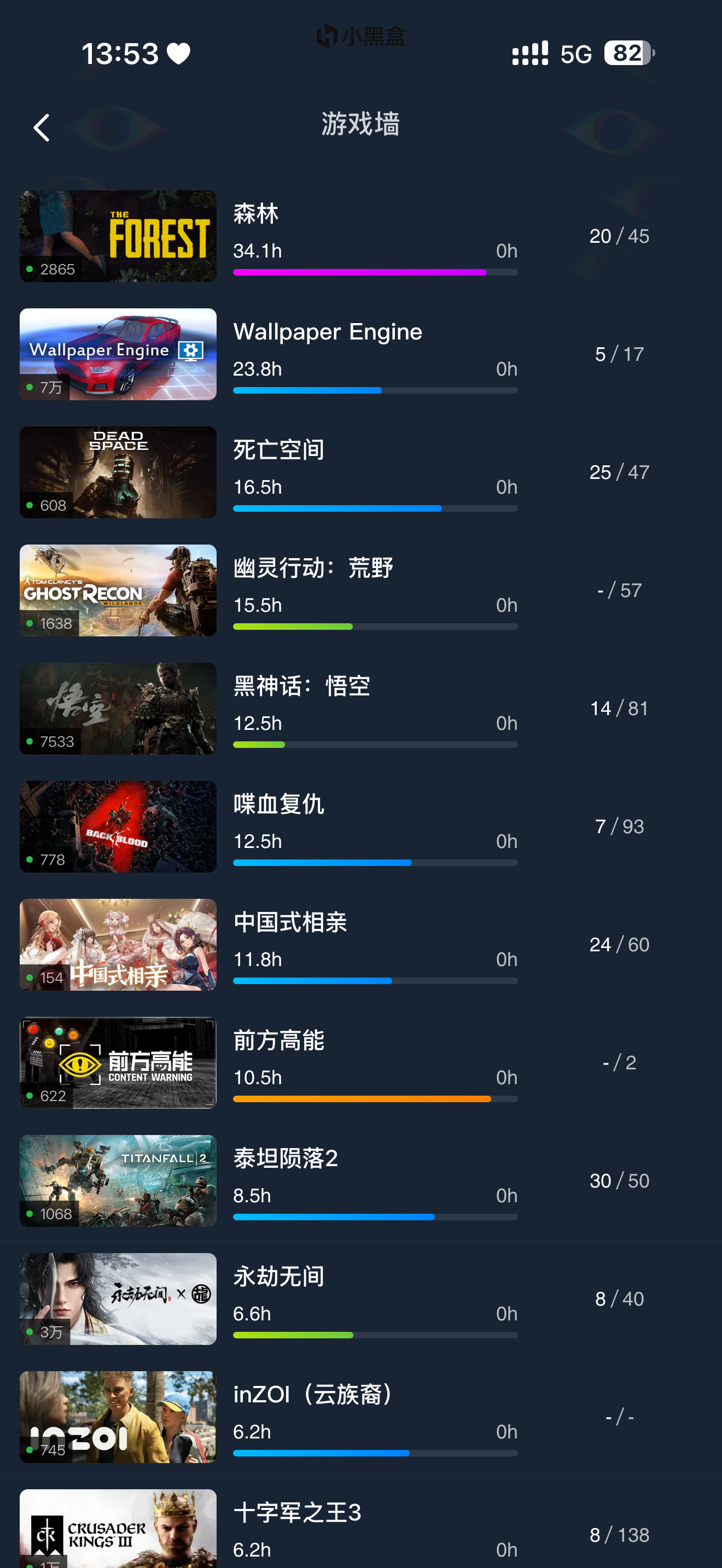Select the 永劫无间 game entry
This screenshot has width=722, height=1568.
click(x=361, y=1299)
